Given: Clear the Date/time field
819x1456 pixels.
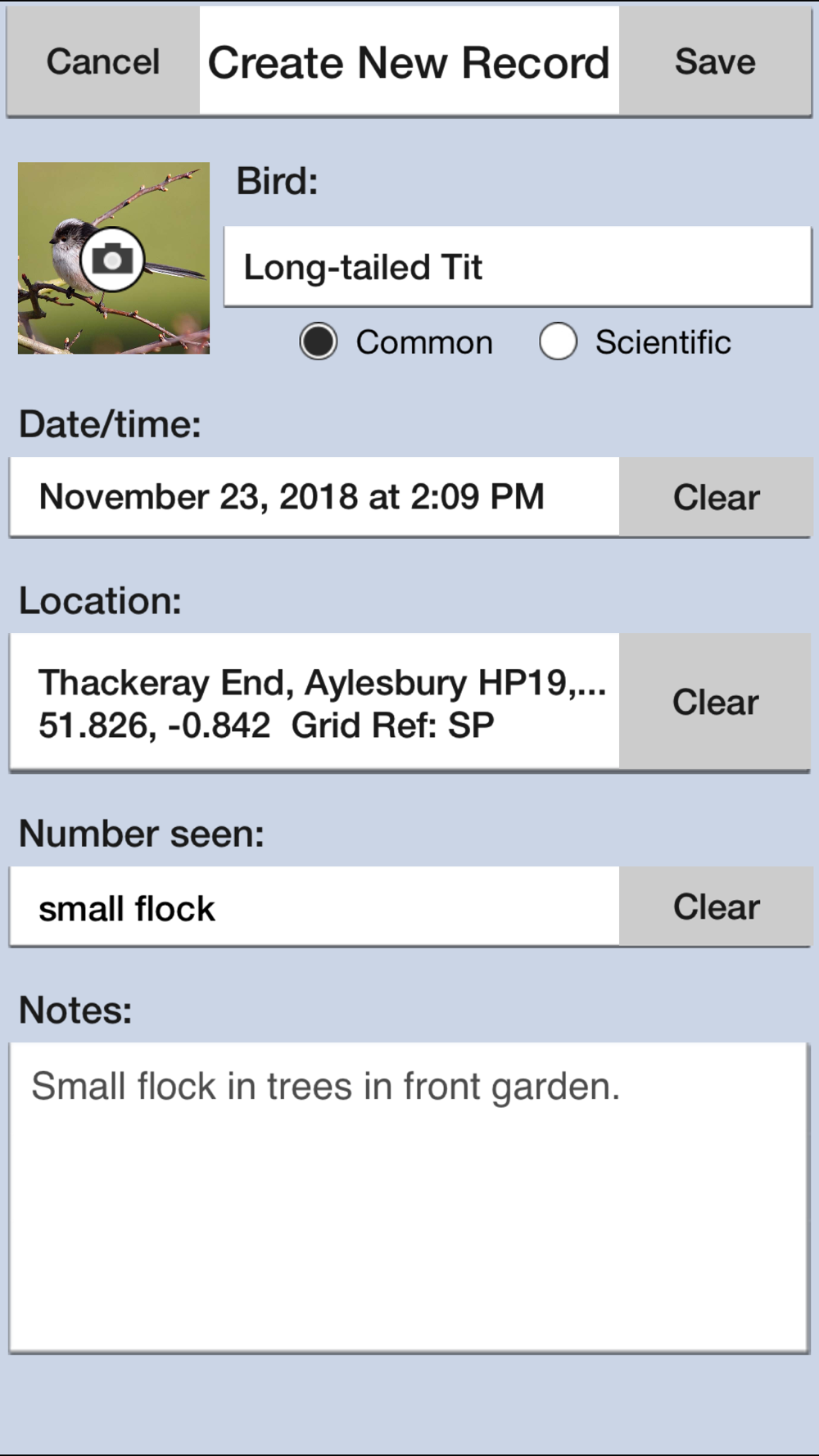Looking at the screenshot, I should pos(715,497).
